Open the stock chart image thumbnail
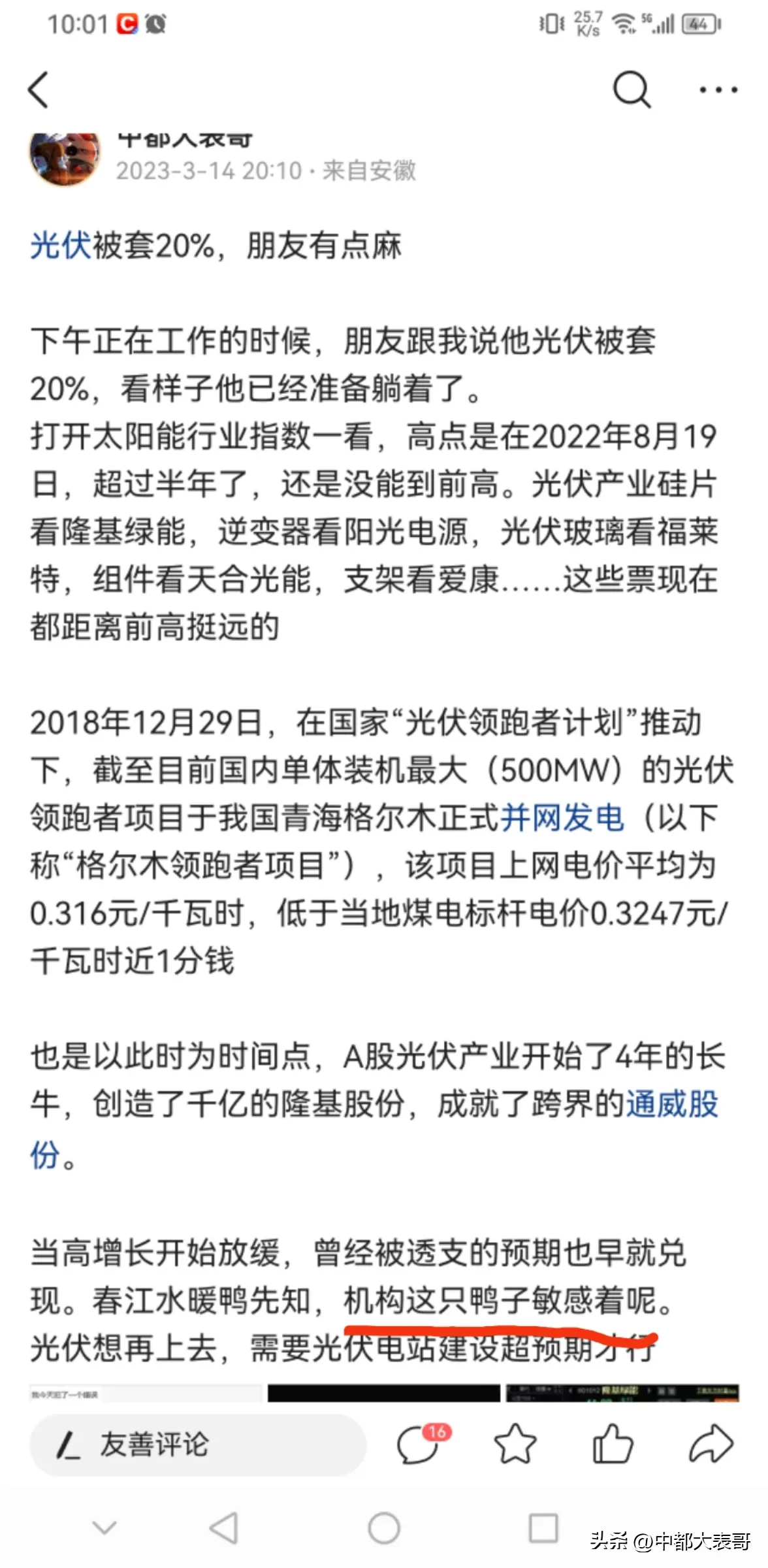This screenshot has height=1568, width=768. 622,1392
